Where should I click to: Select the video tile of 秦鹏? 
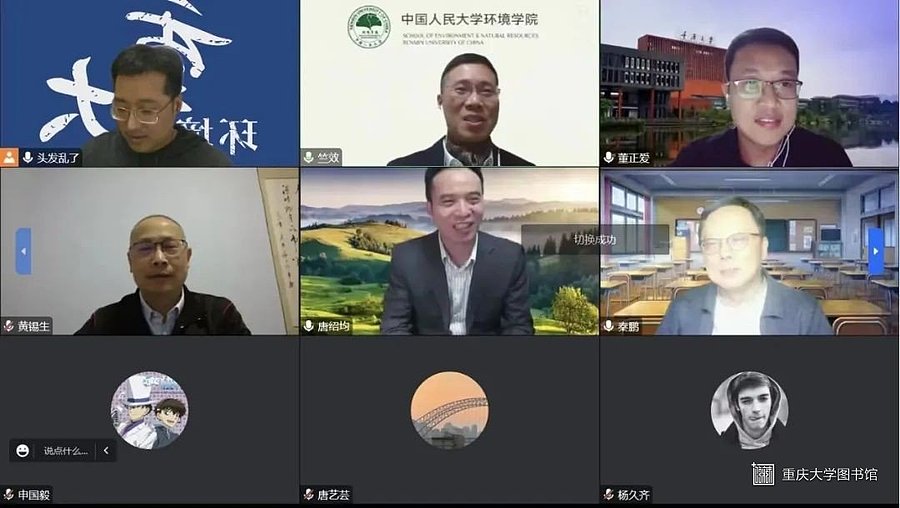tap(750, 251)
